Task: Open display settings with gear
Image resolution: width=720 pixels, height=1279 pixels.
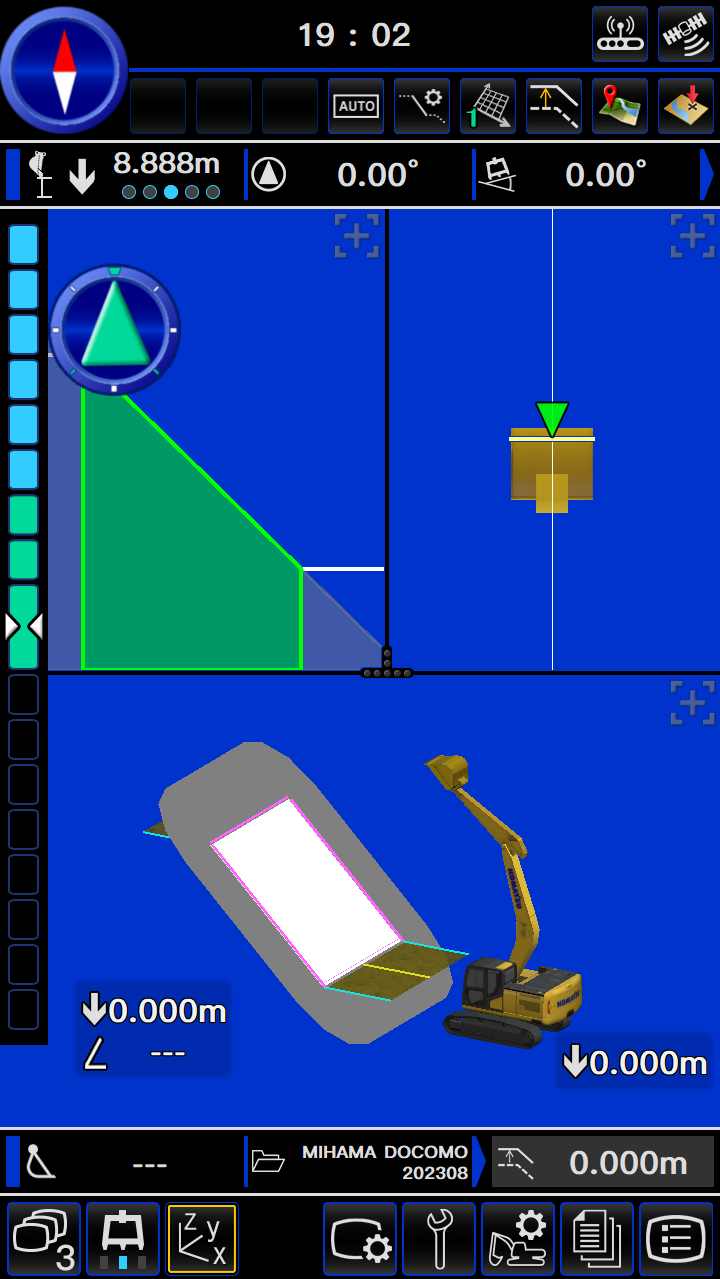Action: tap(360, 1239)
